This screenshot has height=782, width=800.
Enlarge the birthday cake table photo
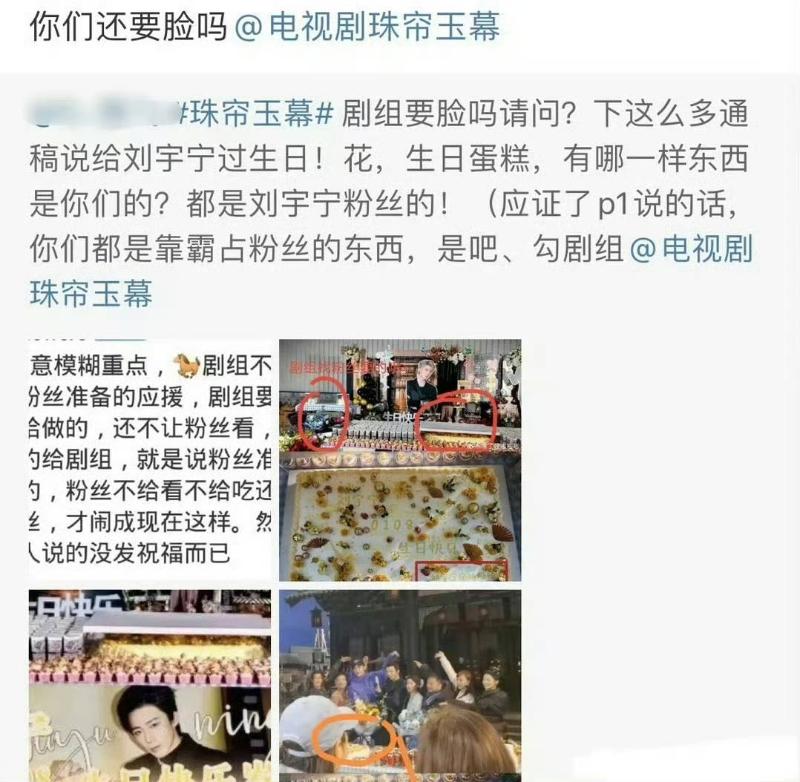400,460
